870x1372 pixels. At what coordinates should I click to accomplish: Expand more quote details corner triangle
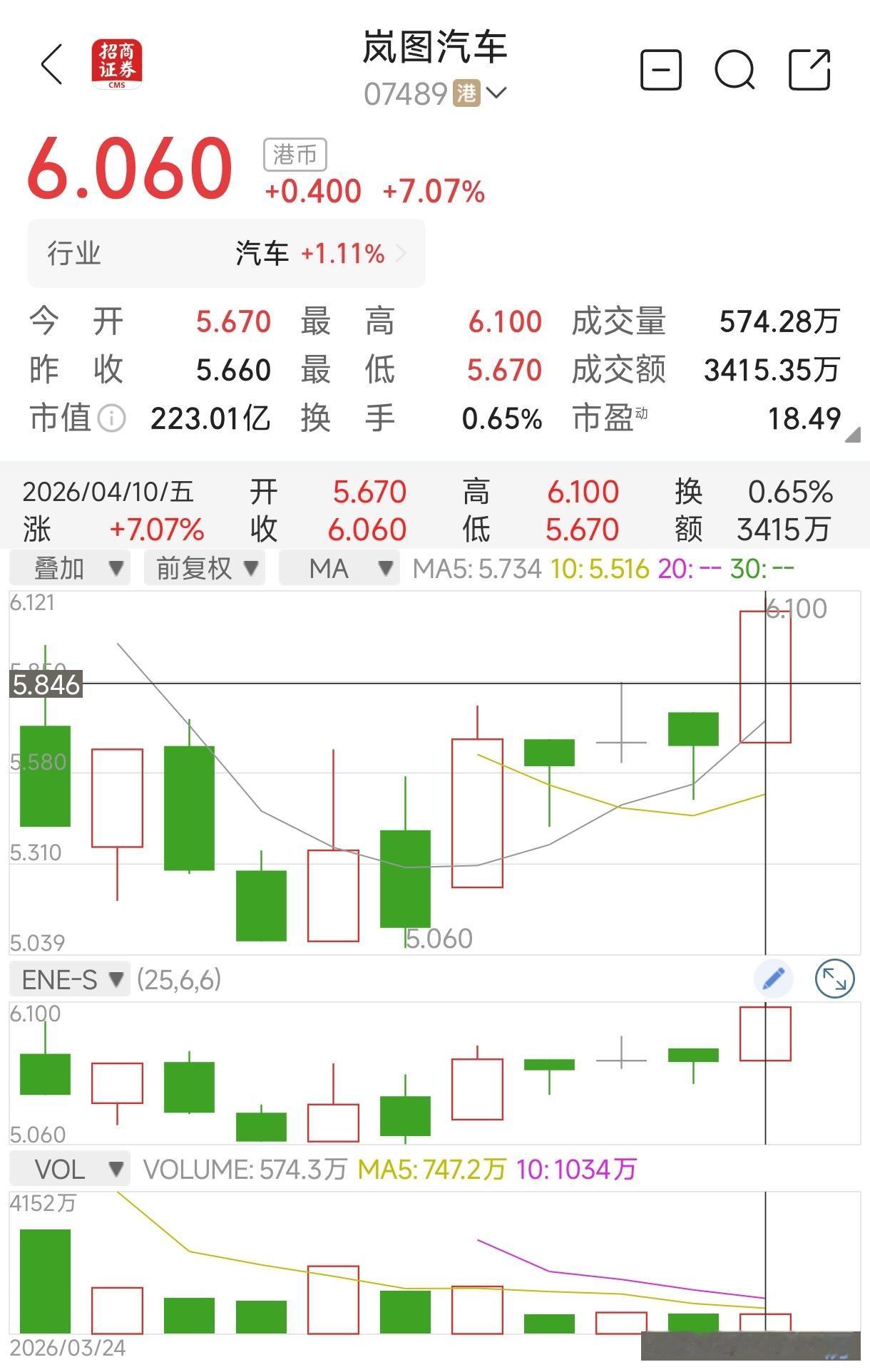pos(852,435)
